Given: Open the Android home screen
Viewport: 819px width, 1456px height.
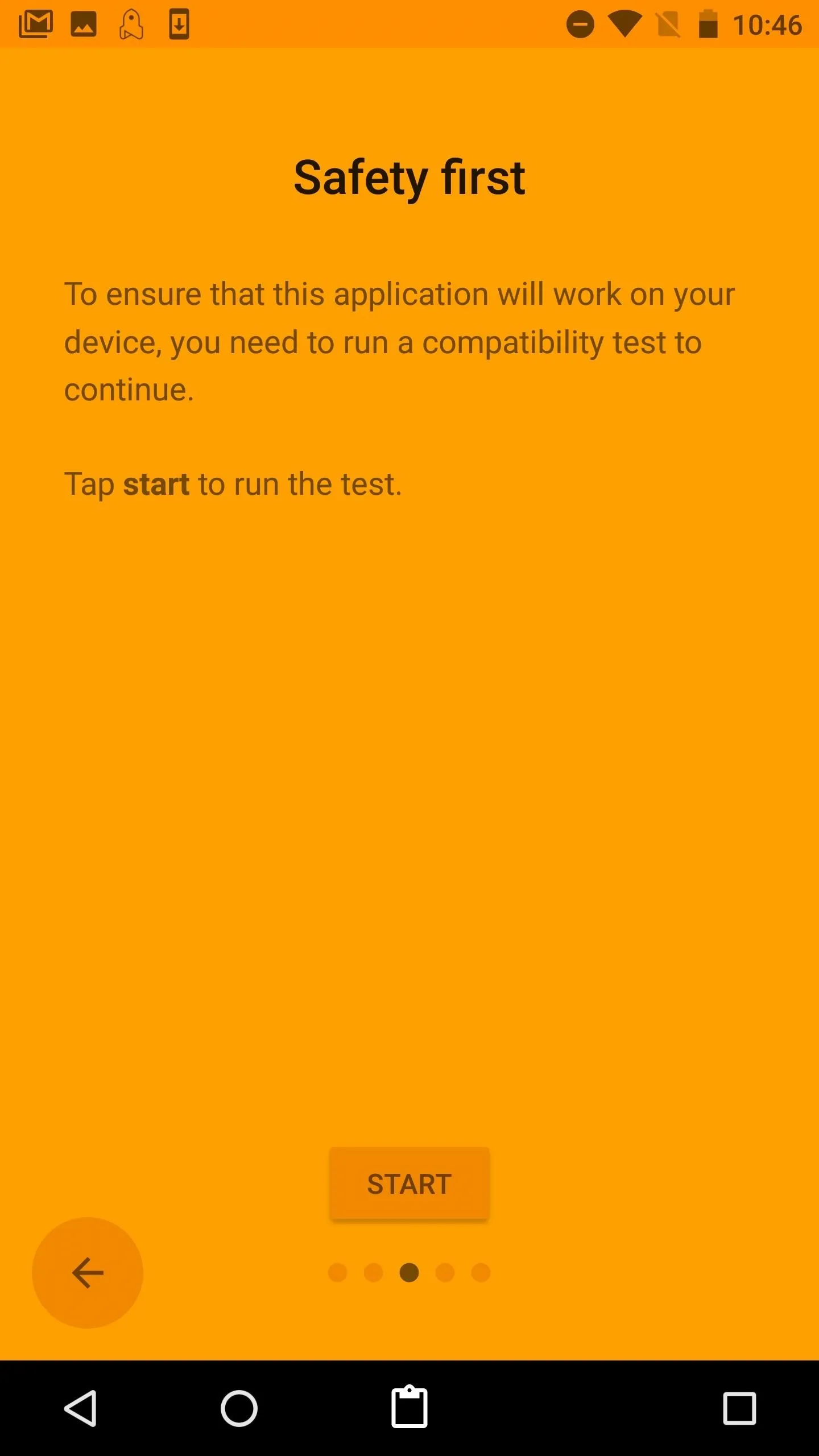Looking at the screenshot, I should [239, 1408].
